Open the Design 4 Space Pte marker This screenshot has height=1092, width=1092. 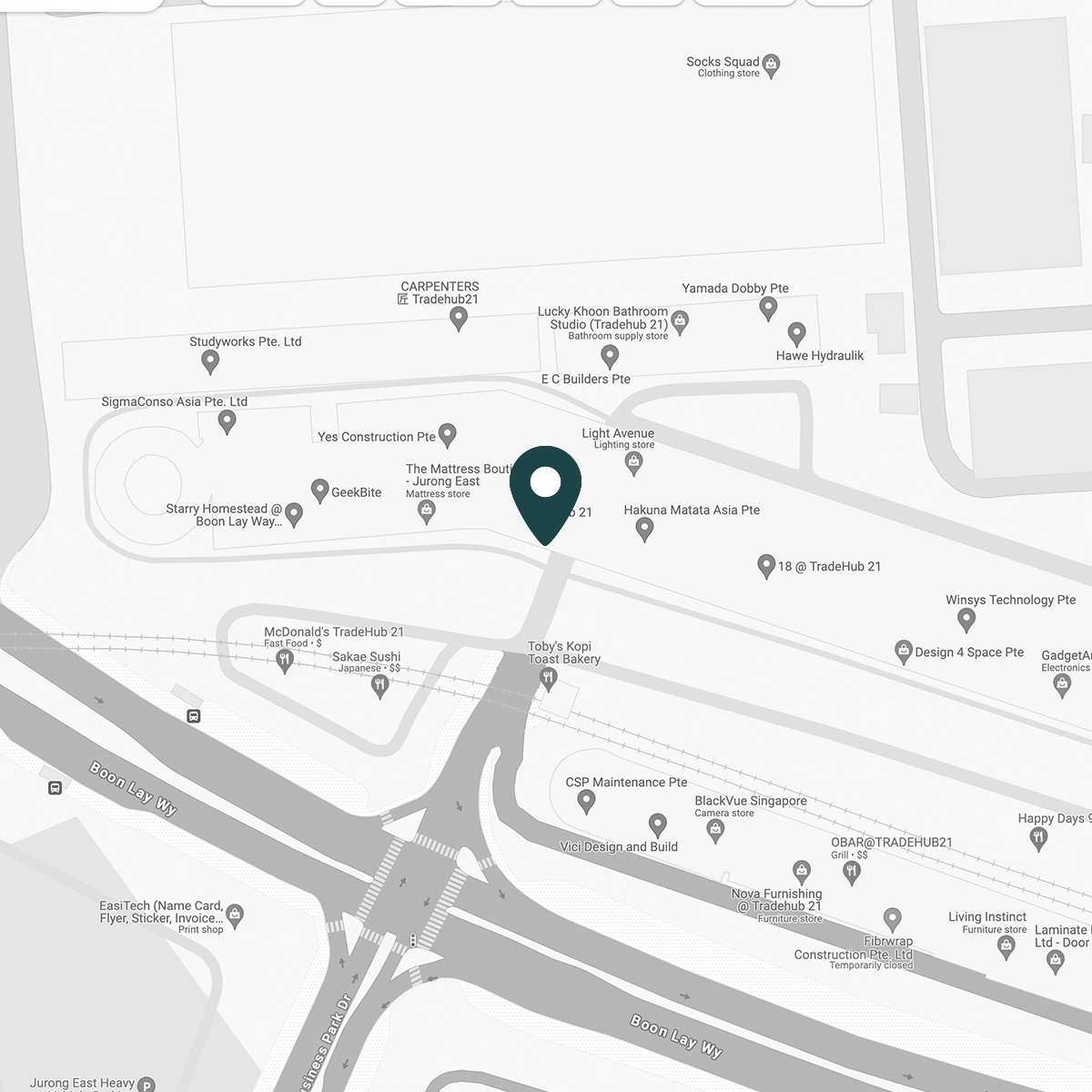(903, 651)
